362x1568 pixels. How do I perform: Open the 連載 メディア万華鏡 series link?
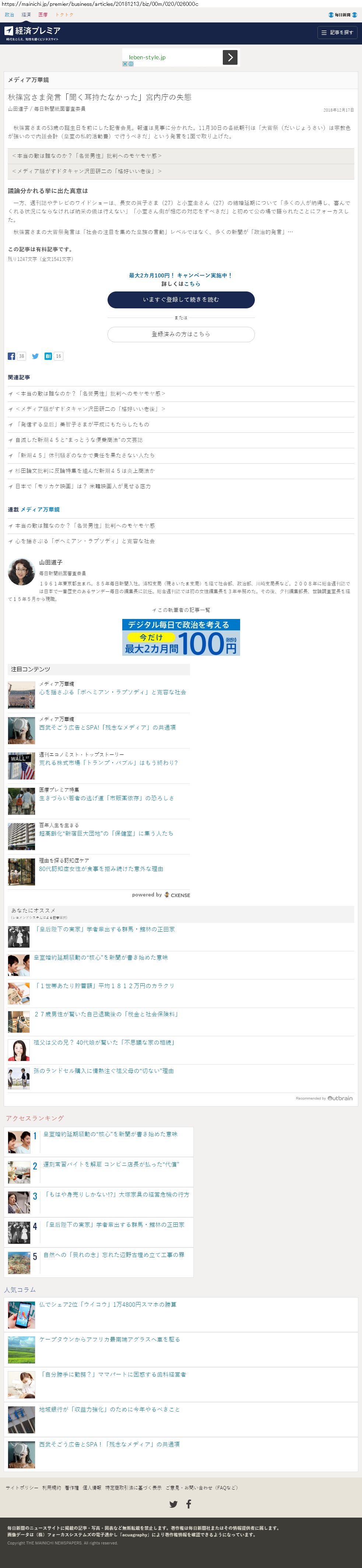[x=40, y=509]
